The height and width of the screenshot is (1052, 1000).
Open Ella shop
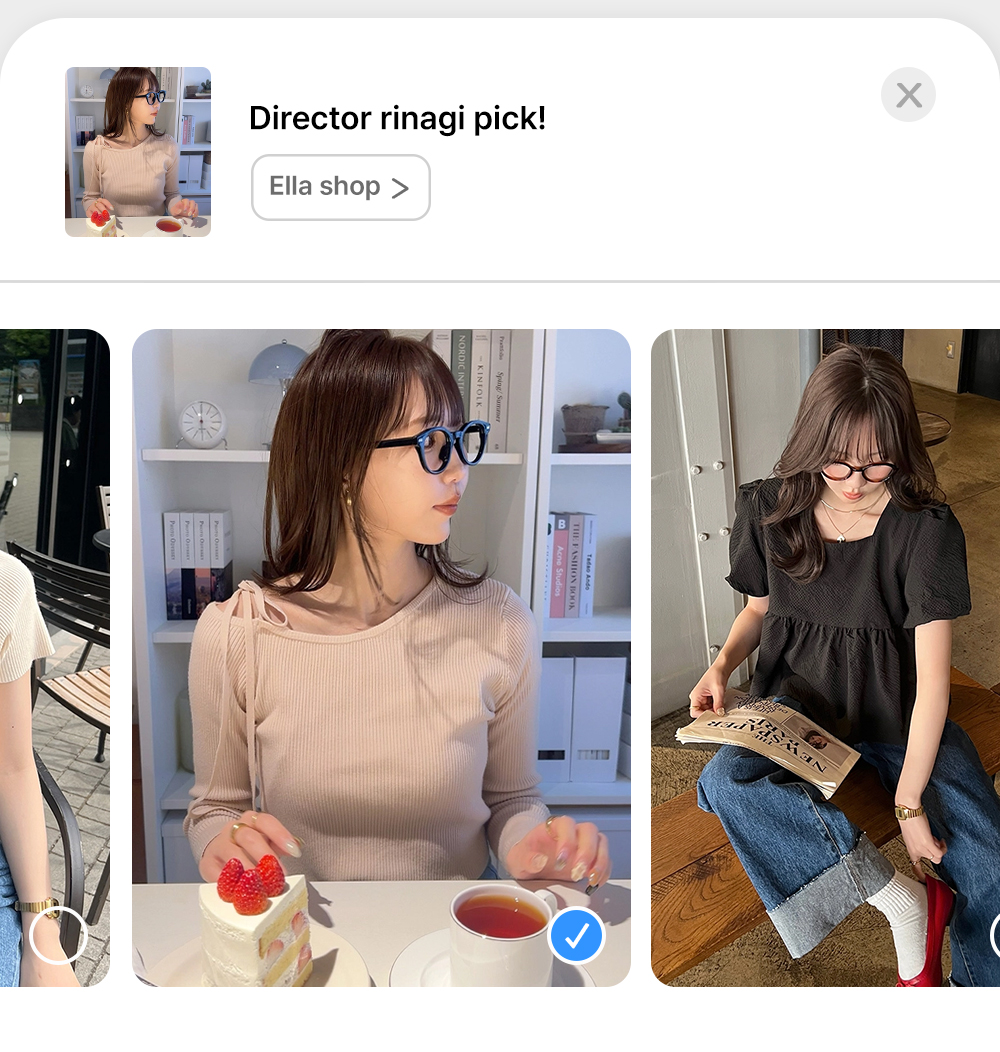pyautogui.click(x=340, y=187)
